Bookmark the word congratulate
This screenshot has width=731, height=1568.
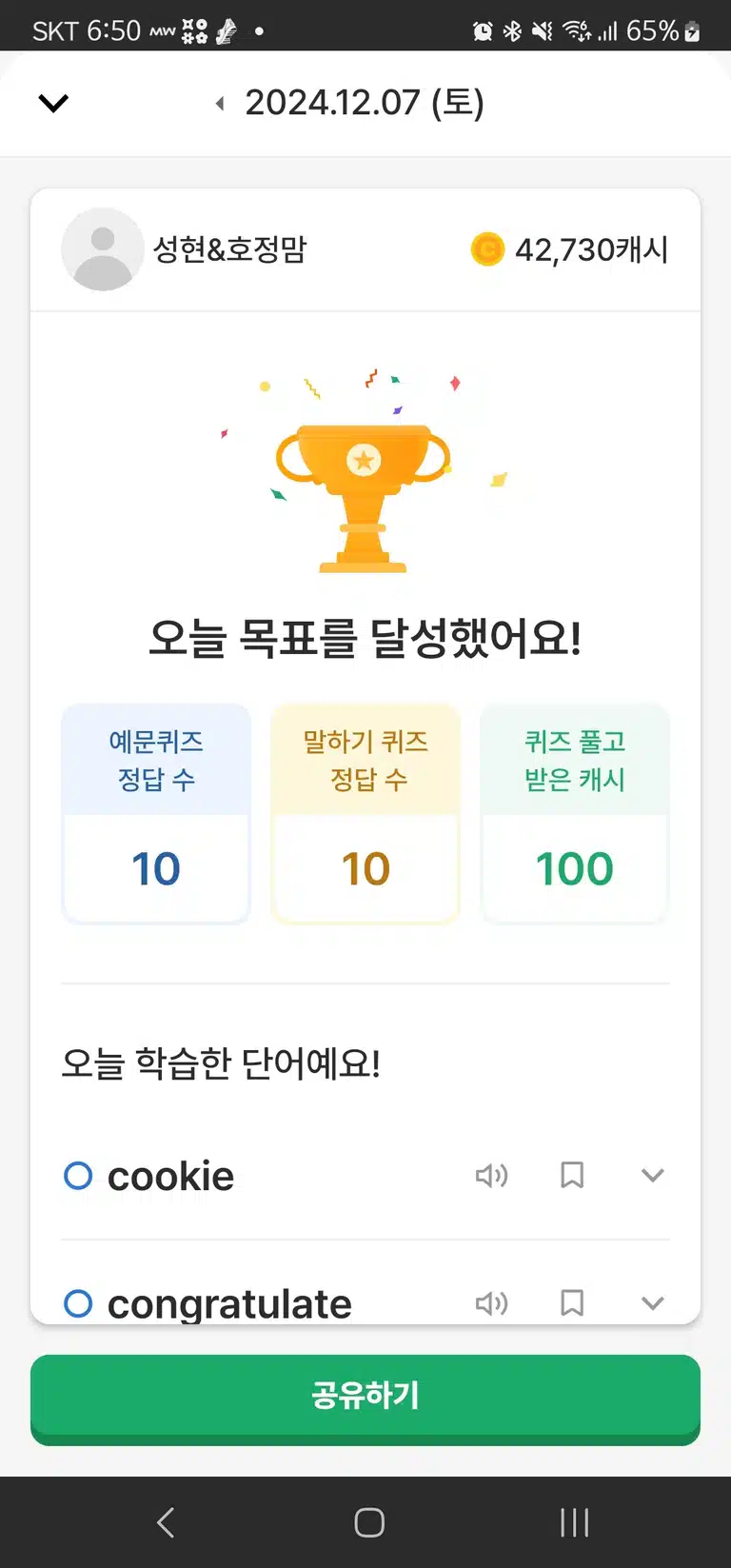pyautogui.click(x=572, y=1302)
